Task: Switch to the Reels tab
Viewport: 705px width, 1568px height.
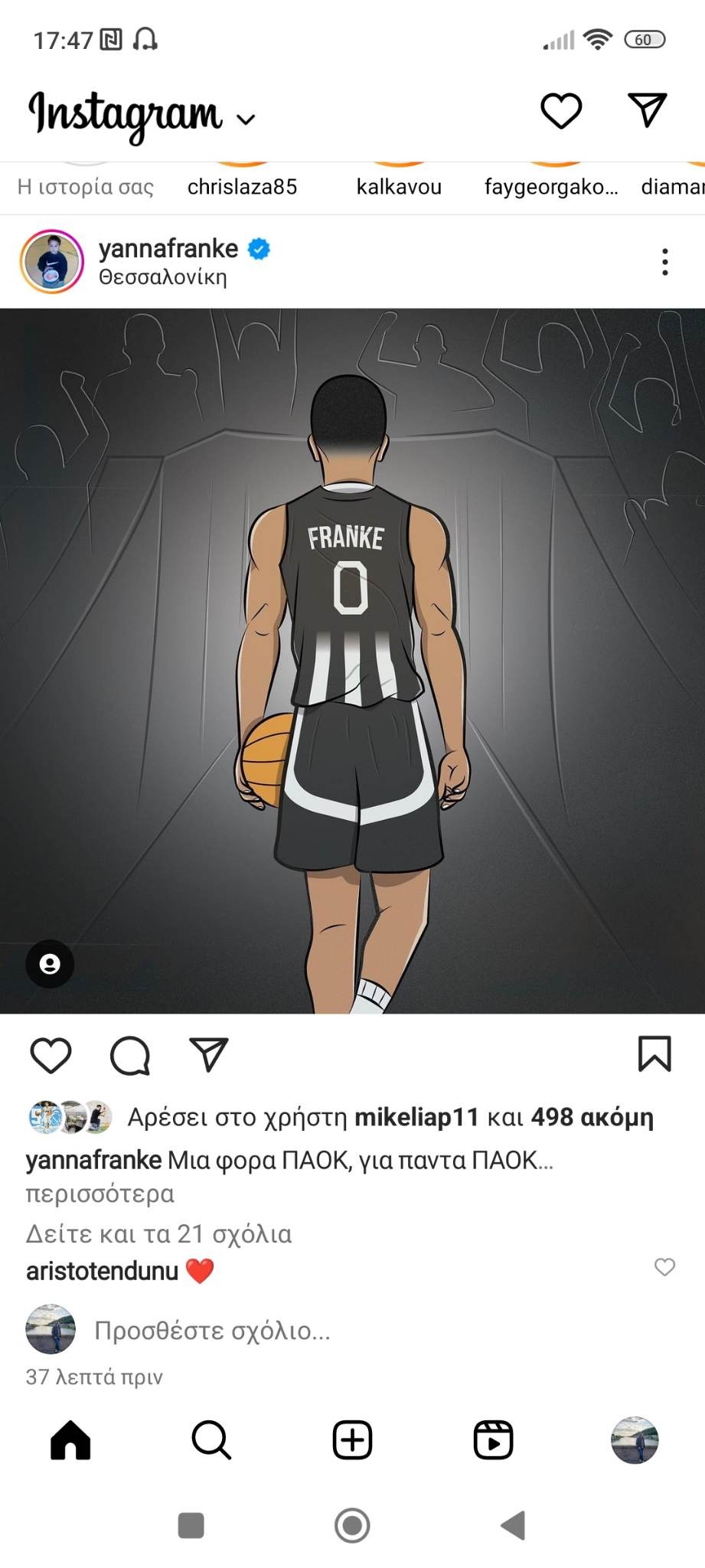Action: click(x=493, y=1440)
